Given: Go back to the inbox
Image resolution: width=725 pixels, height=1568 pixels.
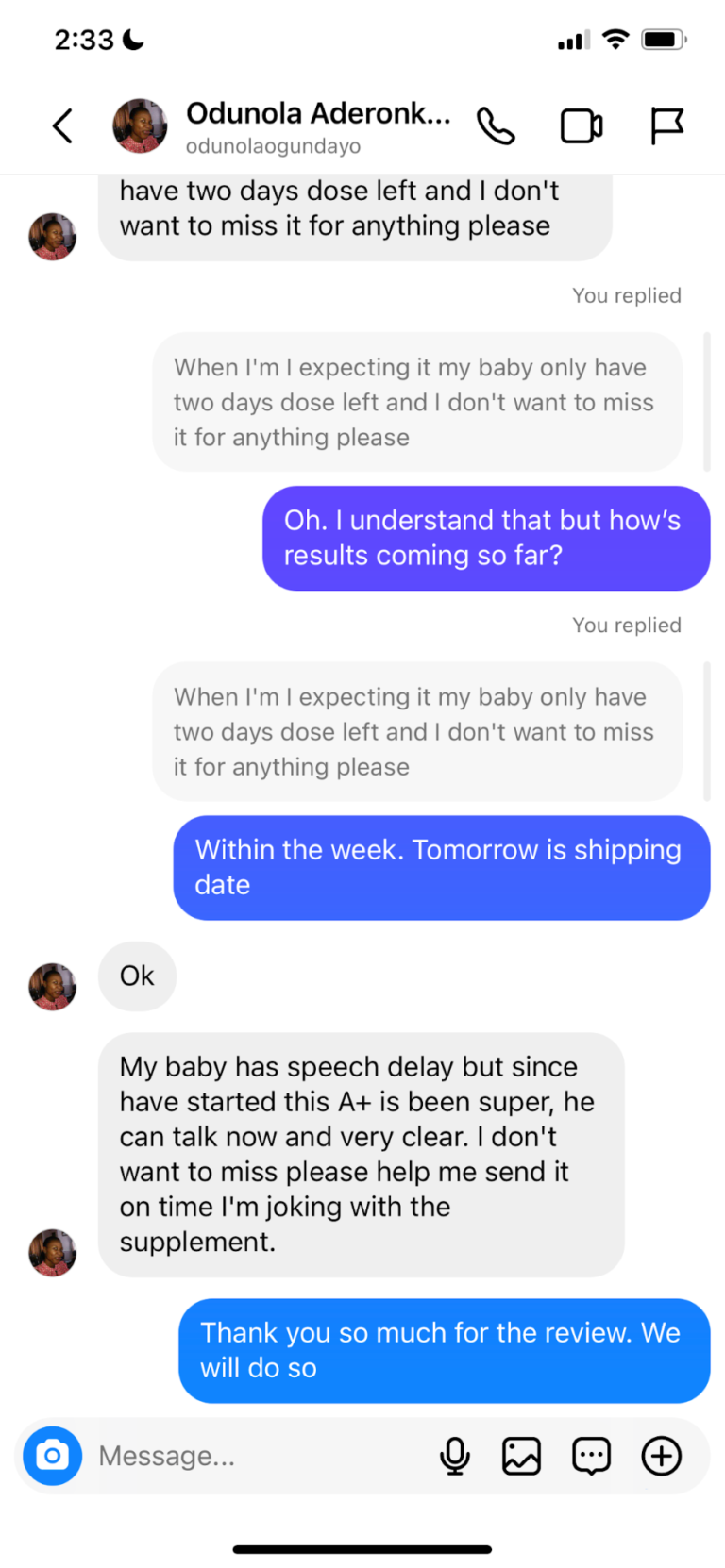Looking at the screenshot, I should click(x=62, y=125).
